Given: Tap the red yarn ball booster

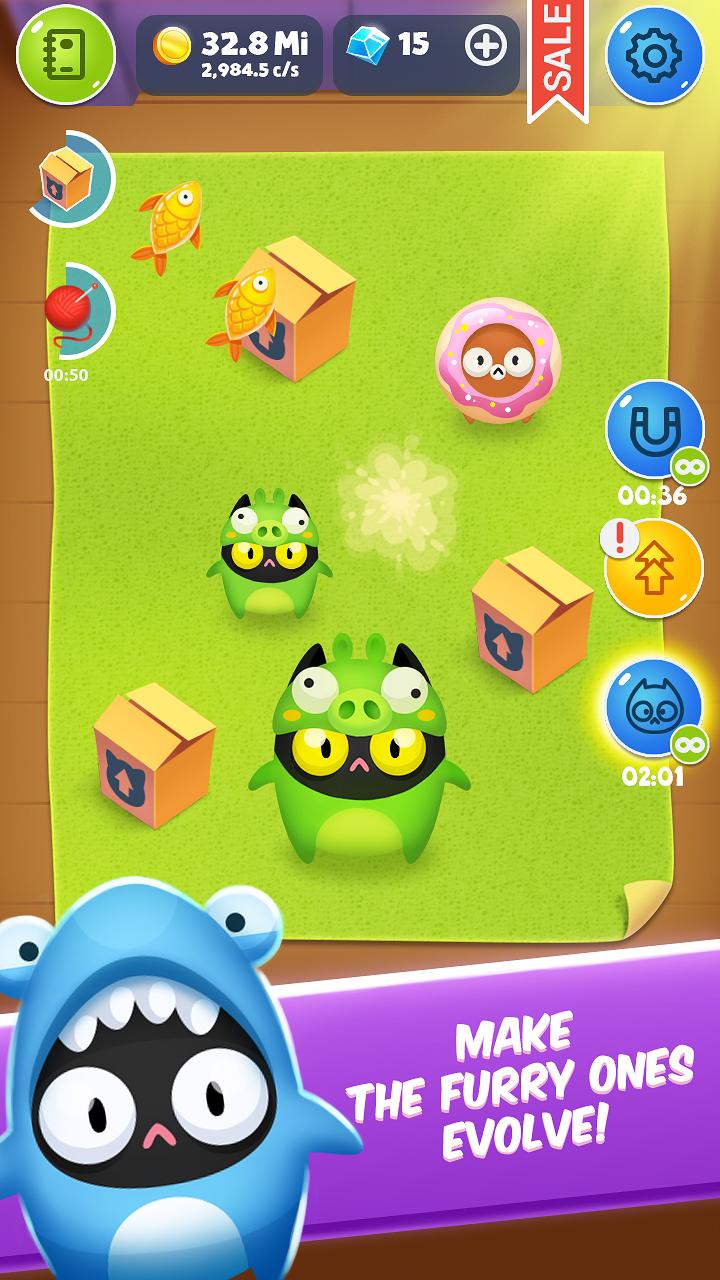Looking at the screenshot, I should coord(69,309).
